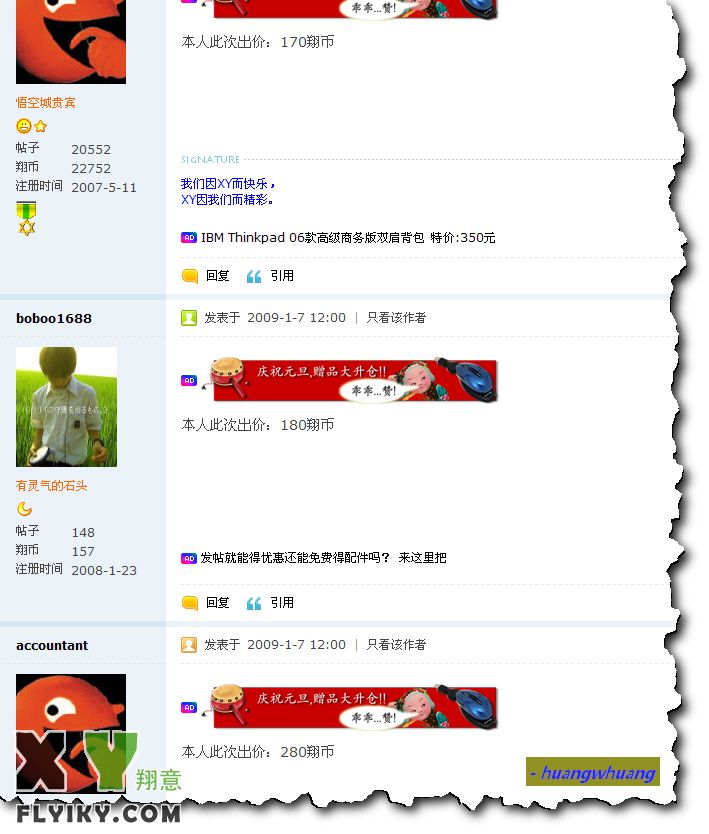Open the 庆祝元旦 banner in boboo1688's post
This screenshot has height=834, width=709.
[x=352, y=380]
